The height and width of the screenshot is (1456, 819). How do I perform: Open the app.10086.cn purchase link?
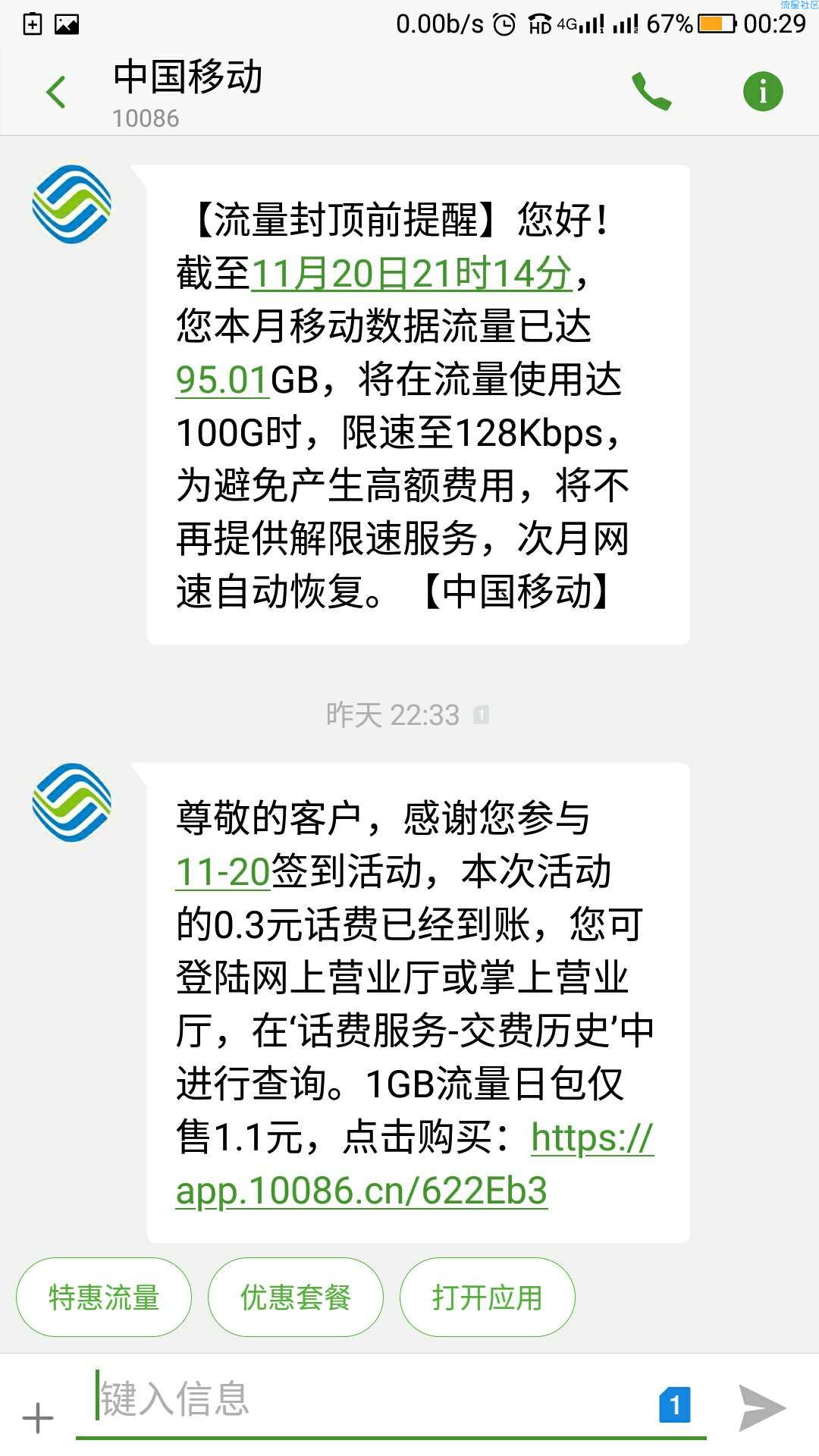(x=361, y=1191)
